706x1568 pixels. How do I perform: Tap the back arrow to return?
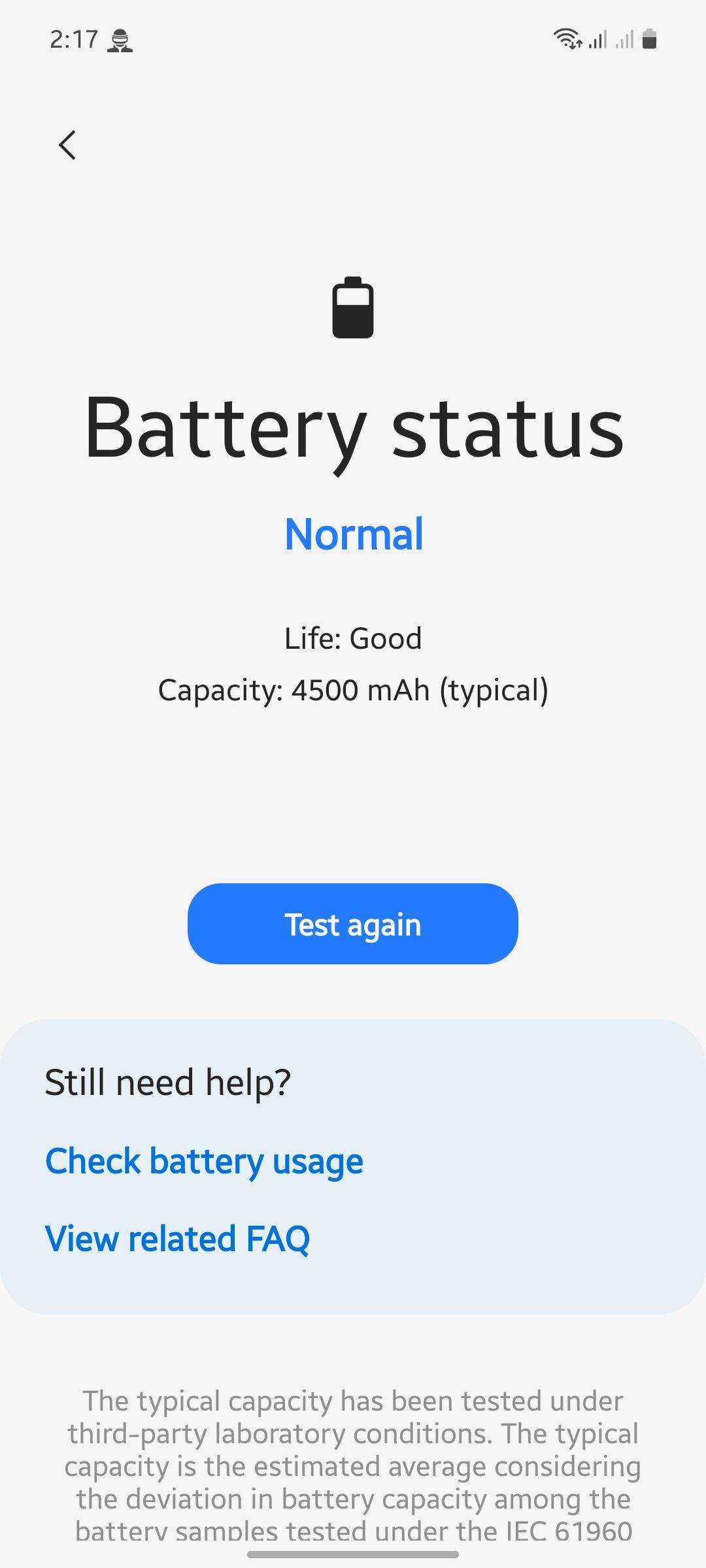67,145
